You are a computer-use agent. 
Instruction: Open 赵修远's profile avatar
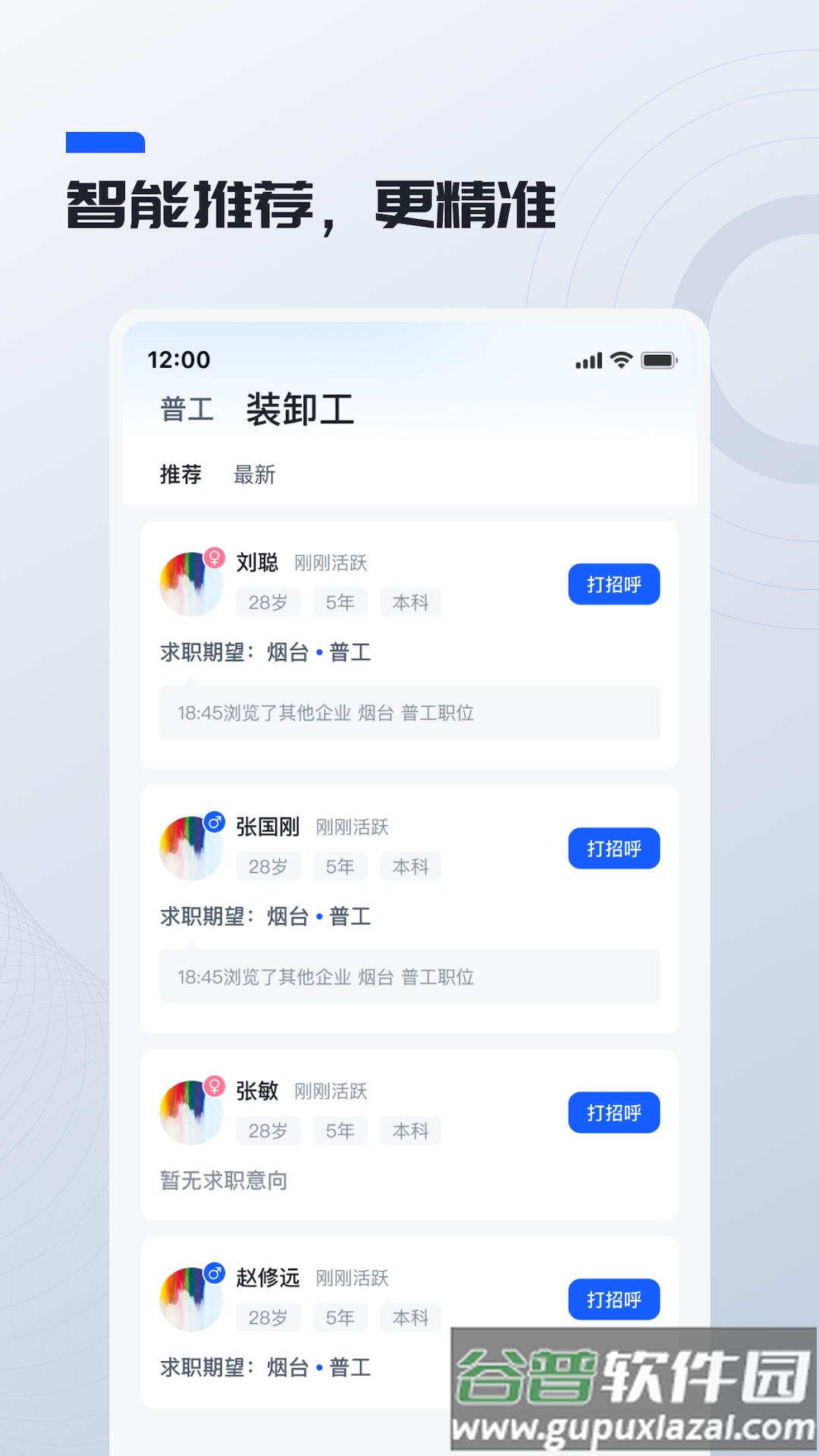190,1298
